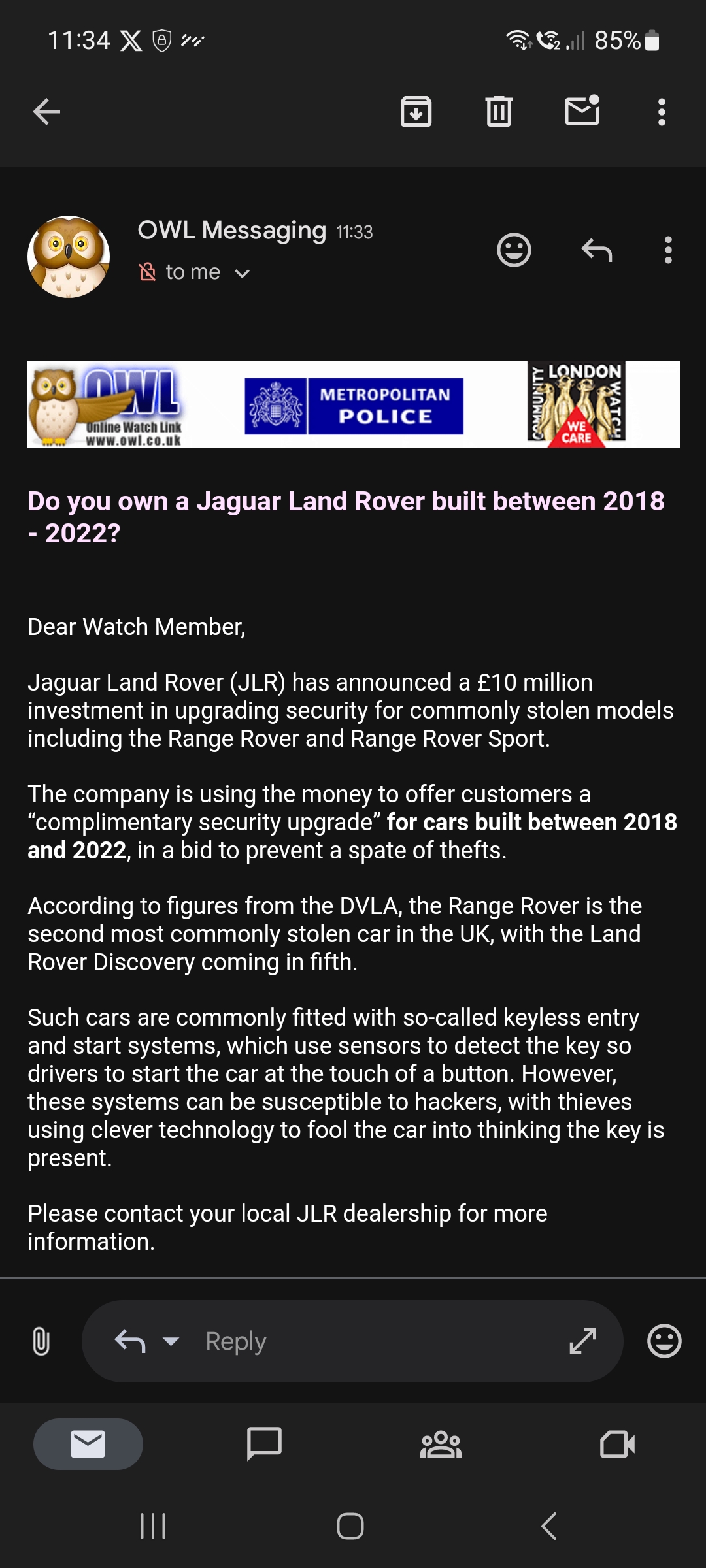The image size is (706, 1568).
Task: Select the Mail tab
Action: coord(88,1444)
